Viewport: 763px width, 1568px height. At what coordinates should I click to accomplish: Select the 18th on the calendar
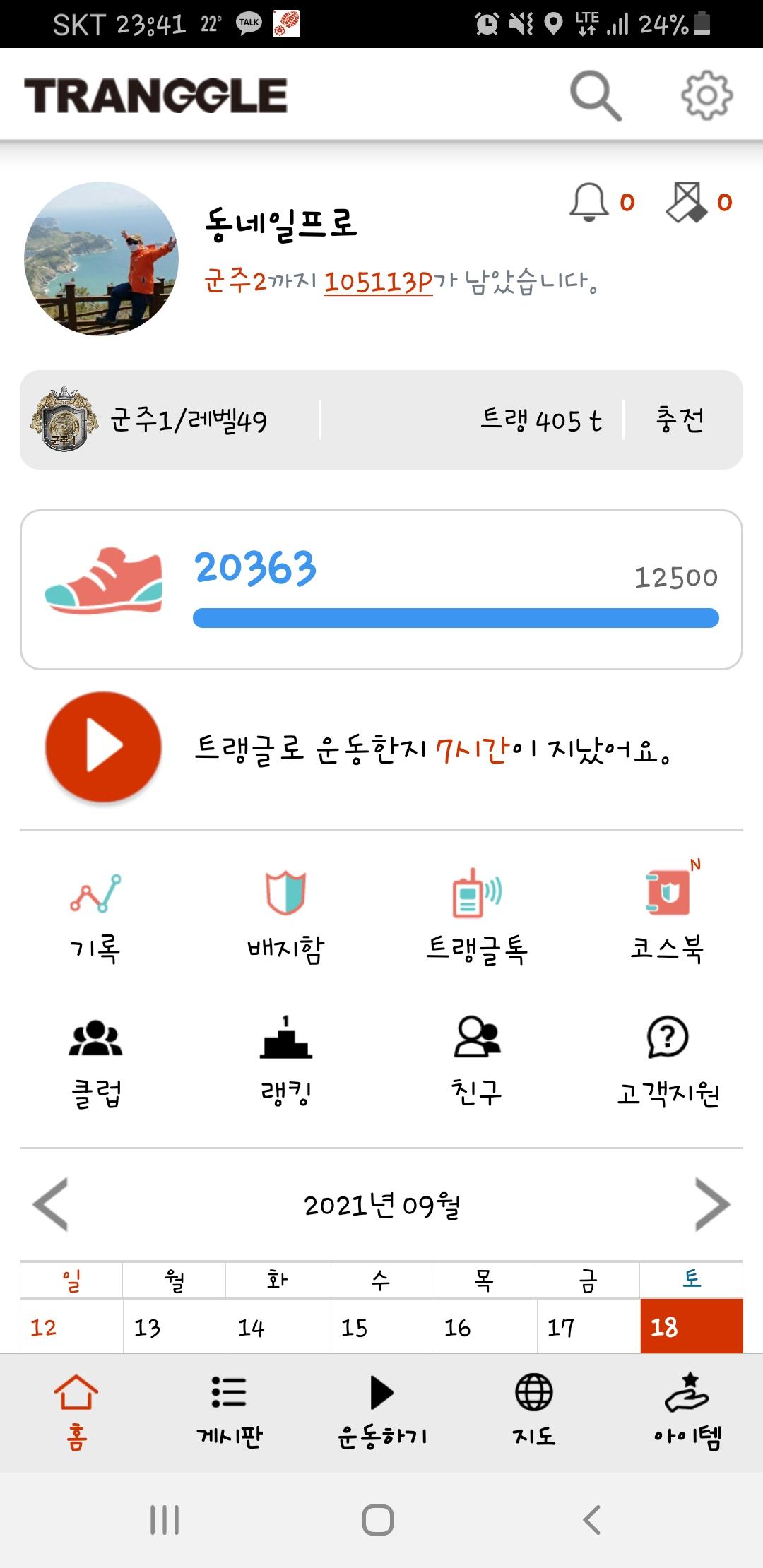tap(691, 1326)
